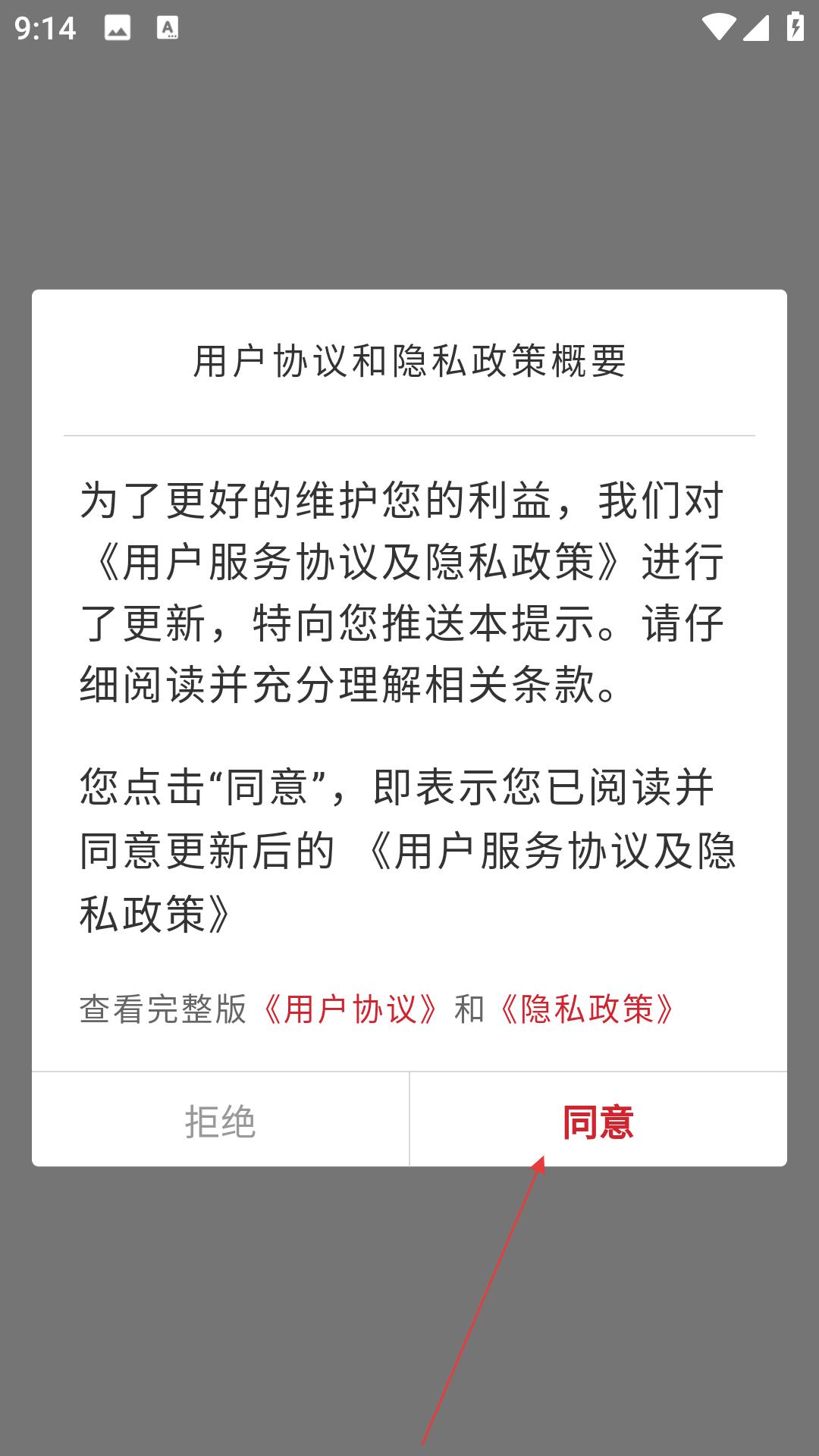Image resolution: width=819 pixels, height=1456 pixels.
Task: Tap 同意 to accept the agreement
Action: [x=598, y=1120]
